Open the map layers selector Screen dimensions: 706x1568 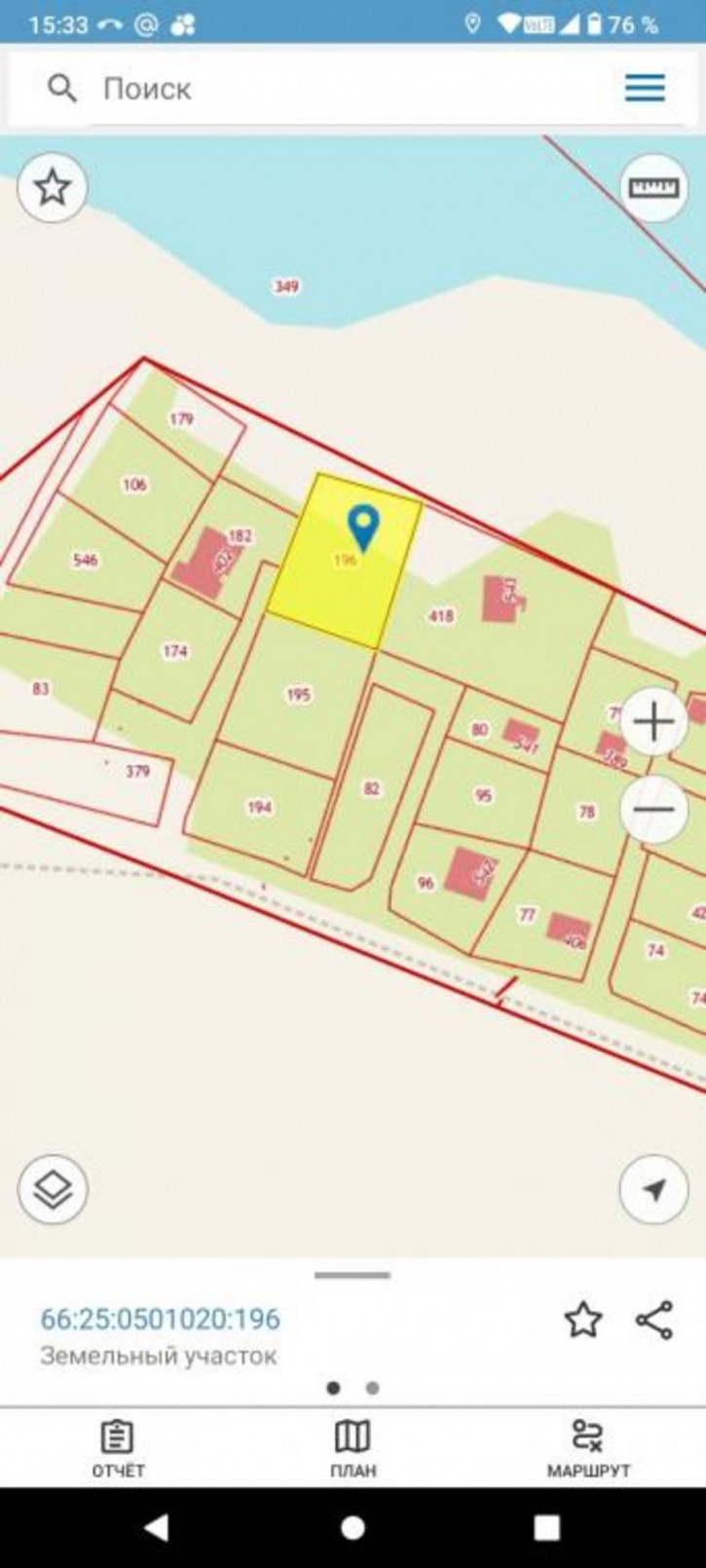(53, 1188)
